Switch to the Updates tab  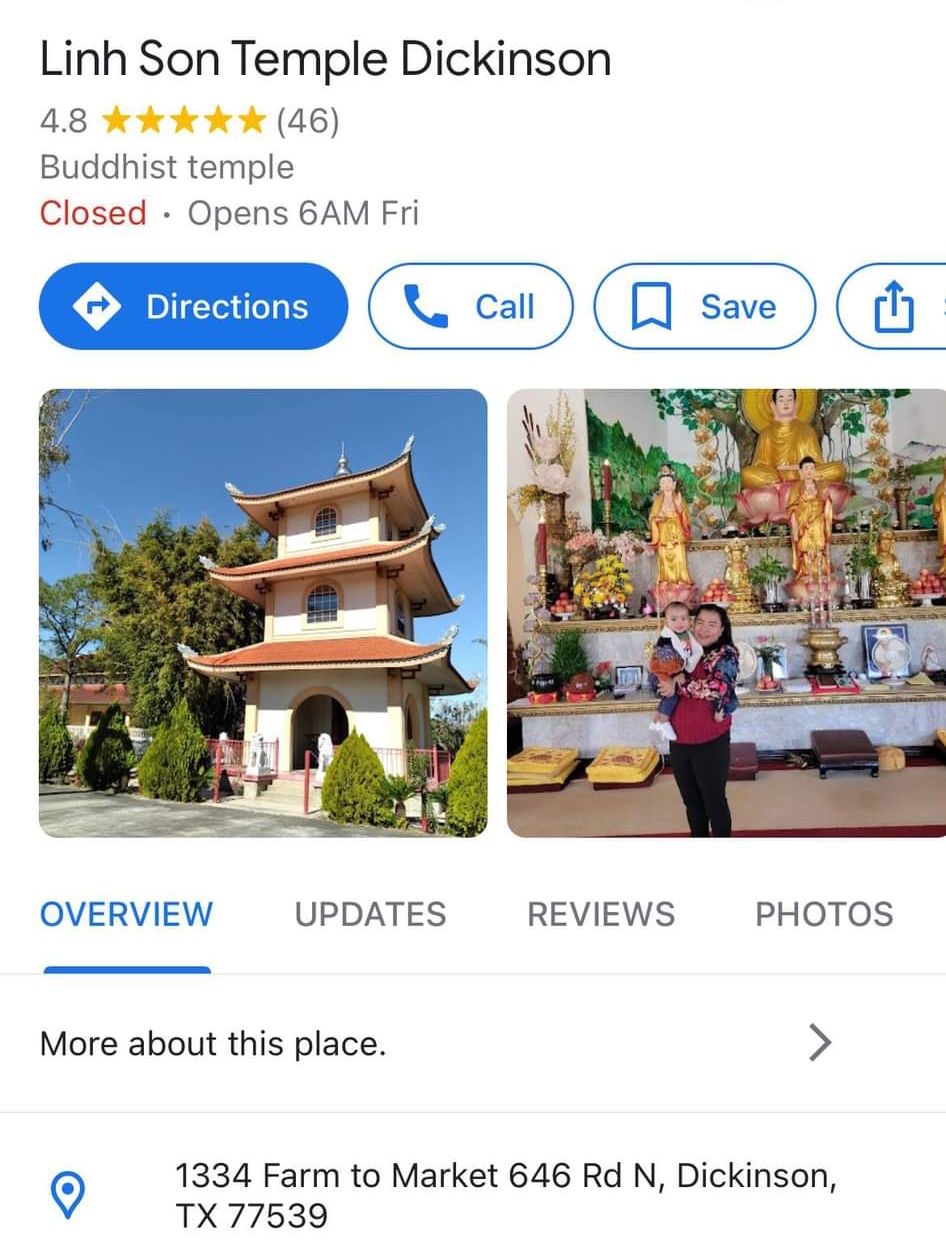point(370,914)
